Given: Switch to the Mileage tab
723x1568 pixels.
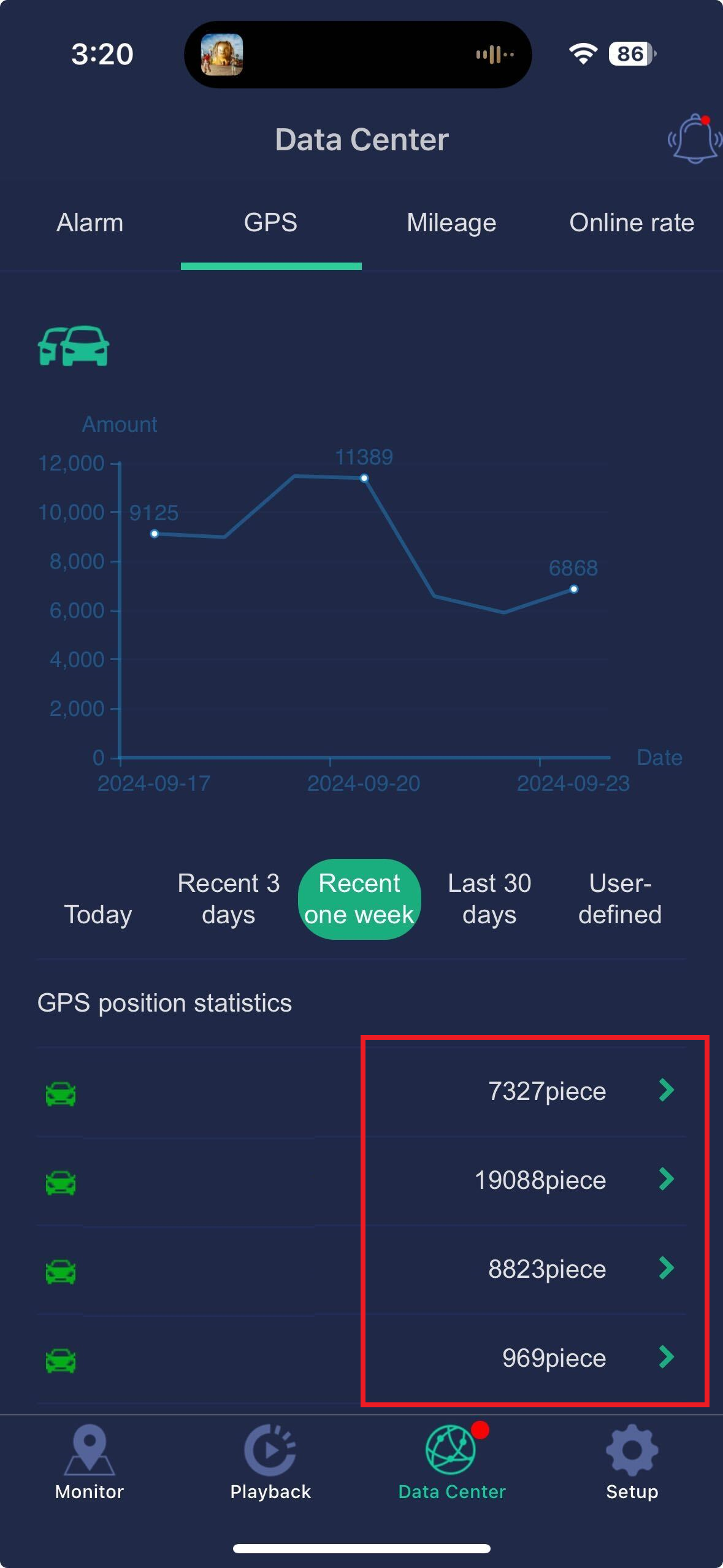Looking at the screenshot, I should coord(451,223).
